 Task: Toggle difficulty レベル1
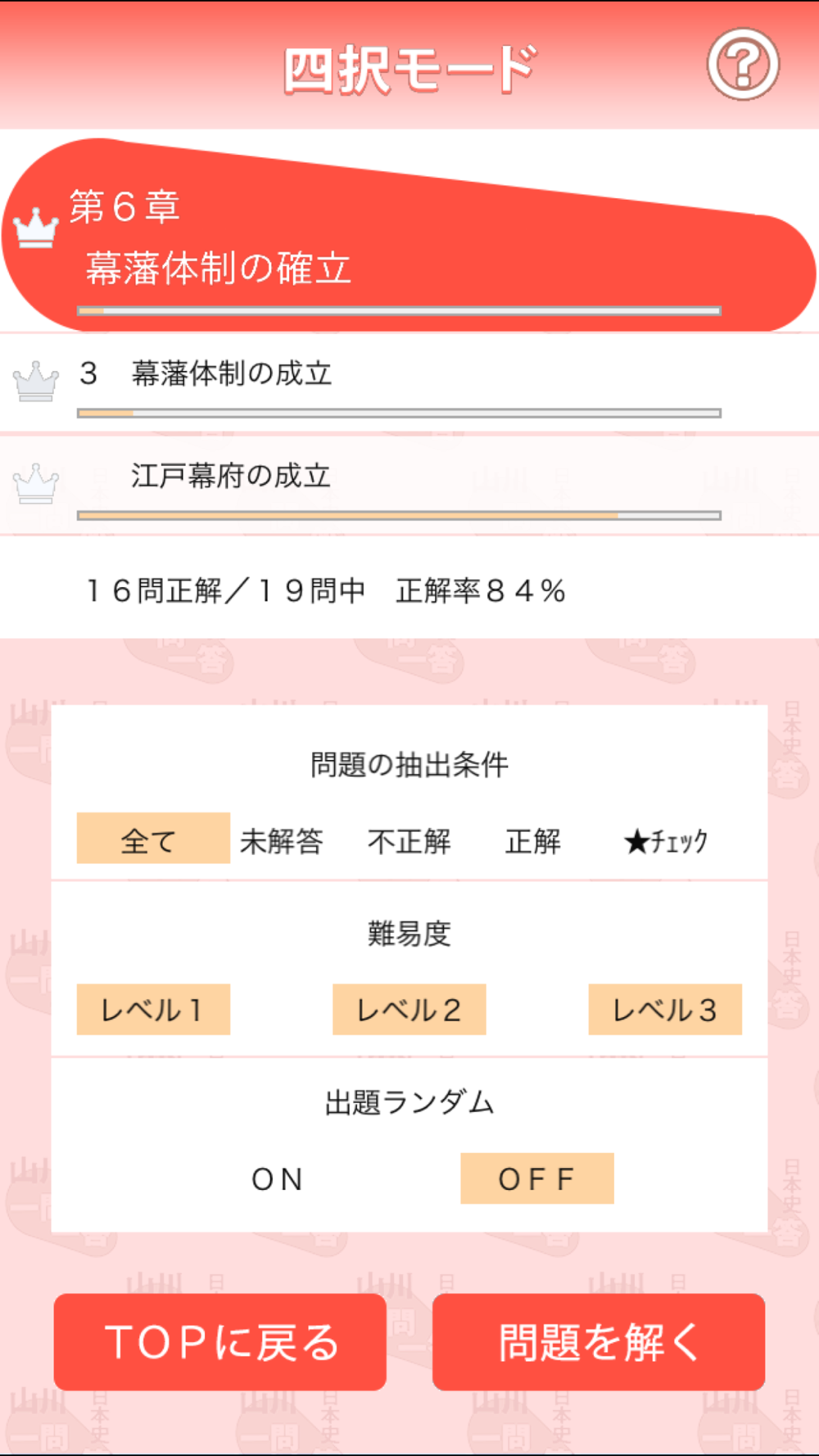153,1010
